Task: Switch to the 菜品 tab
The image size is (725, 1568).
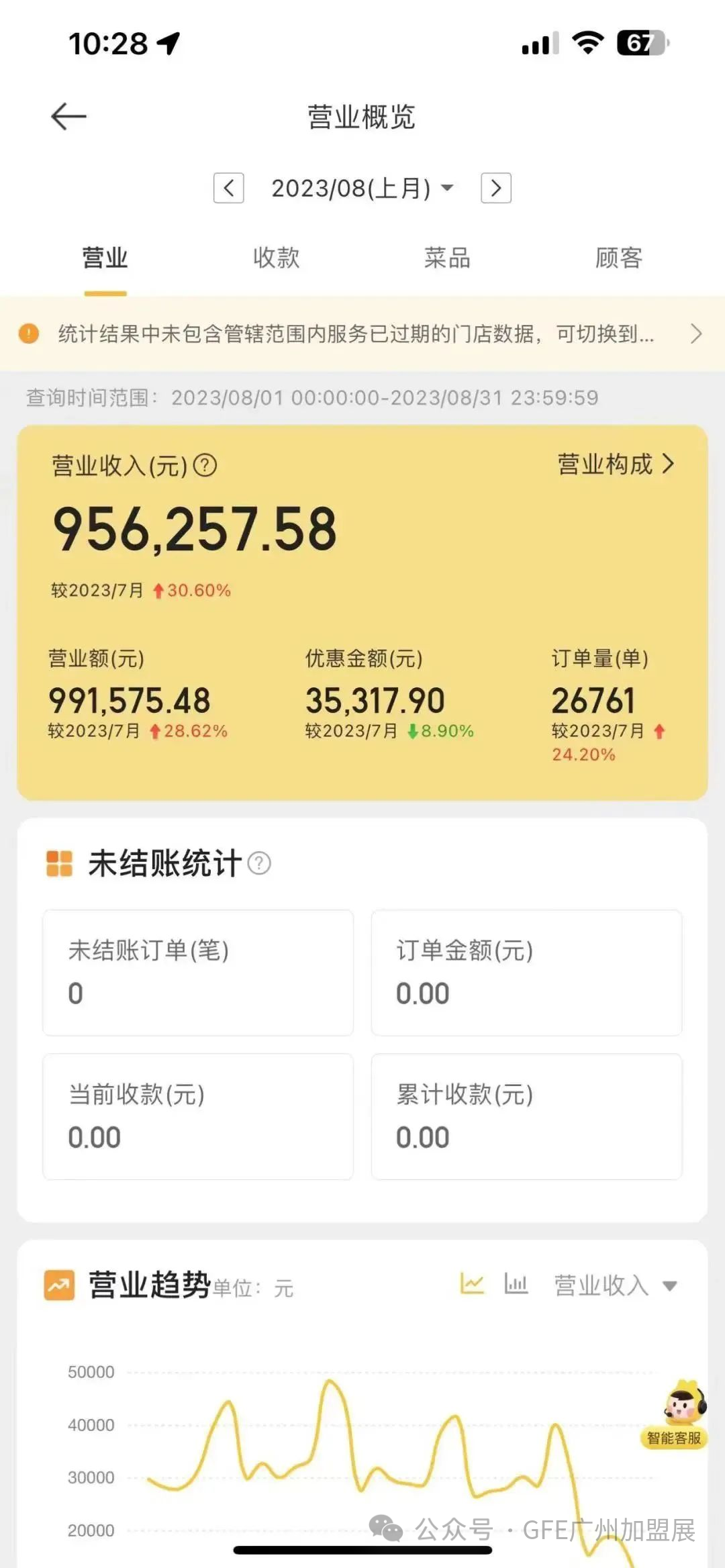Action: [x=447, y=258]
